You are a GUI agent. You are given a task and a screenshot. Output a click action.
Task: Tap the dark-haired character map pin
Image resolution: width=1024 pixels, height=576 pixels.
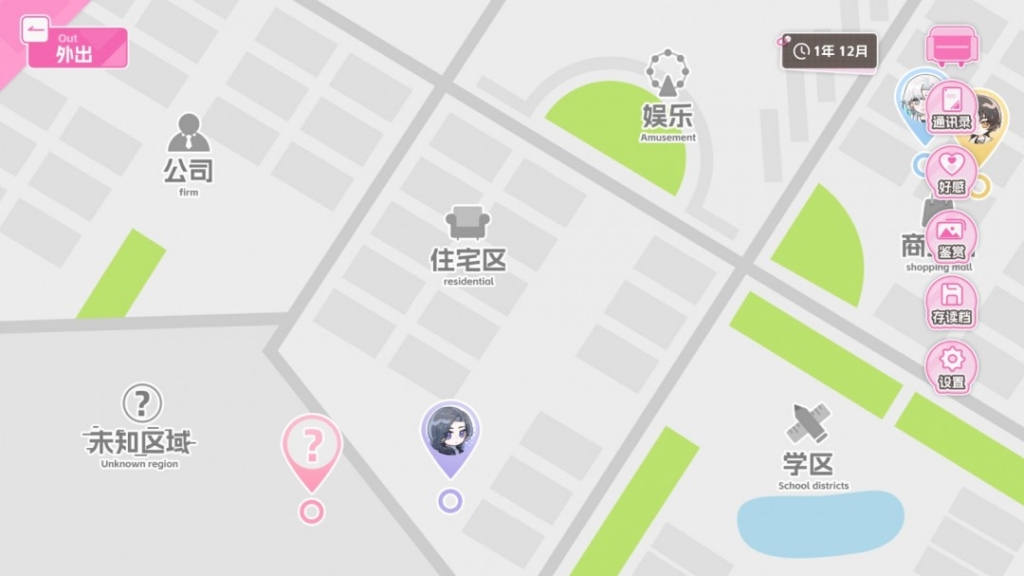click(x=449, y=434)
